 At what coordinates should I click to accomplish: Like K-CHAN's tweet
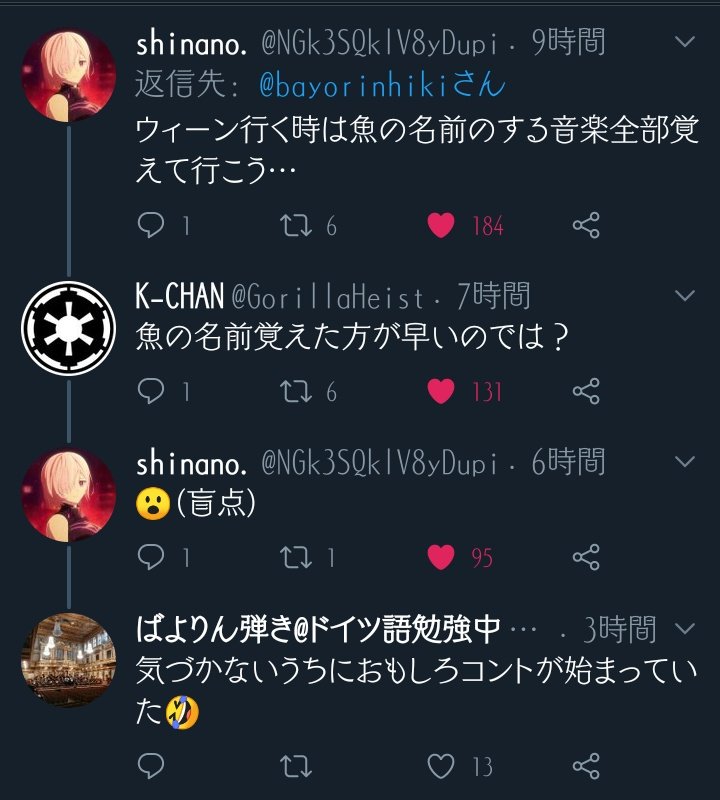441,391
